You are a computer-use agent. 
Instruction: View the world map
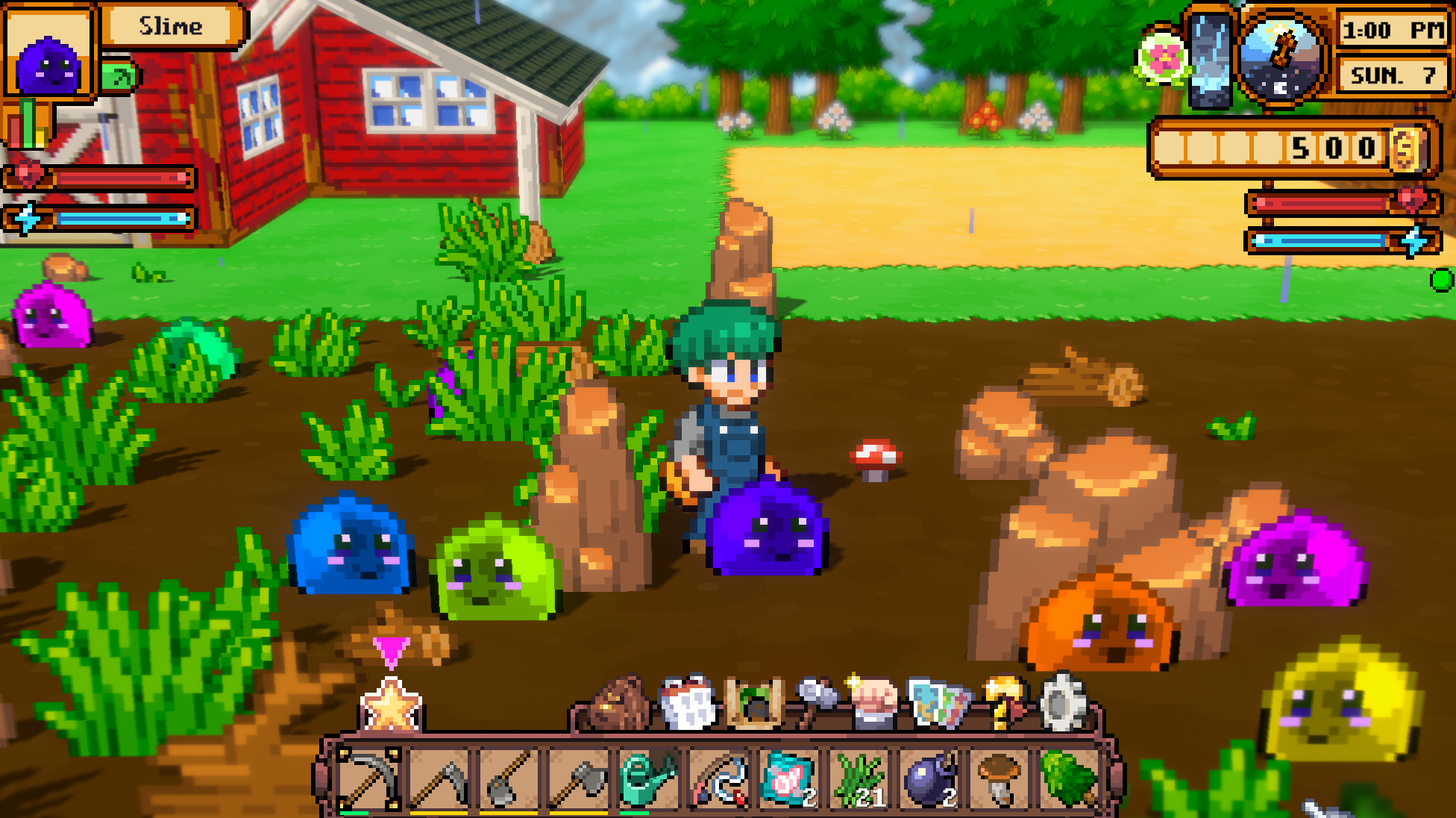point(939,703)
